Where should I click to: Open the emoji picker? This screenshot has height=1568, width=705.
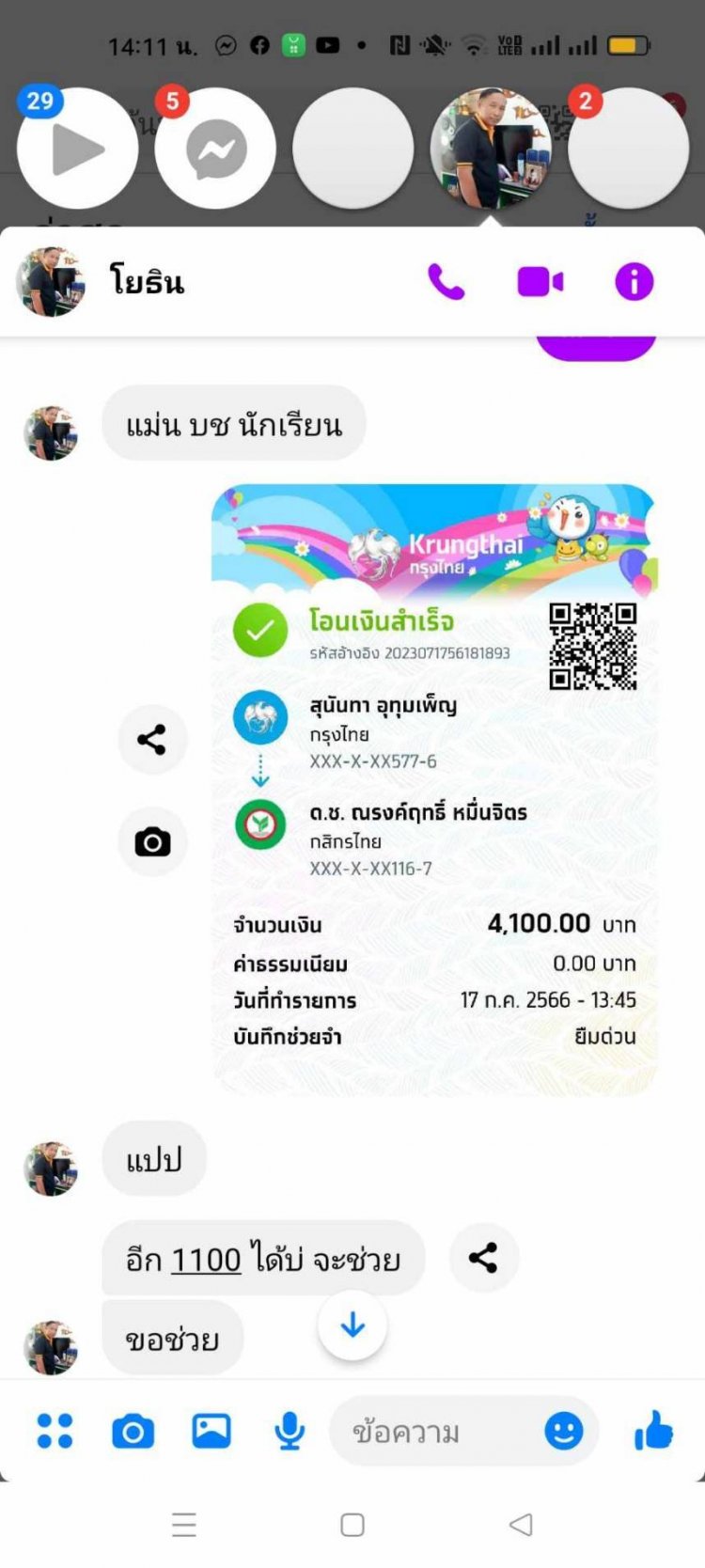click(x=564, y=1432)
